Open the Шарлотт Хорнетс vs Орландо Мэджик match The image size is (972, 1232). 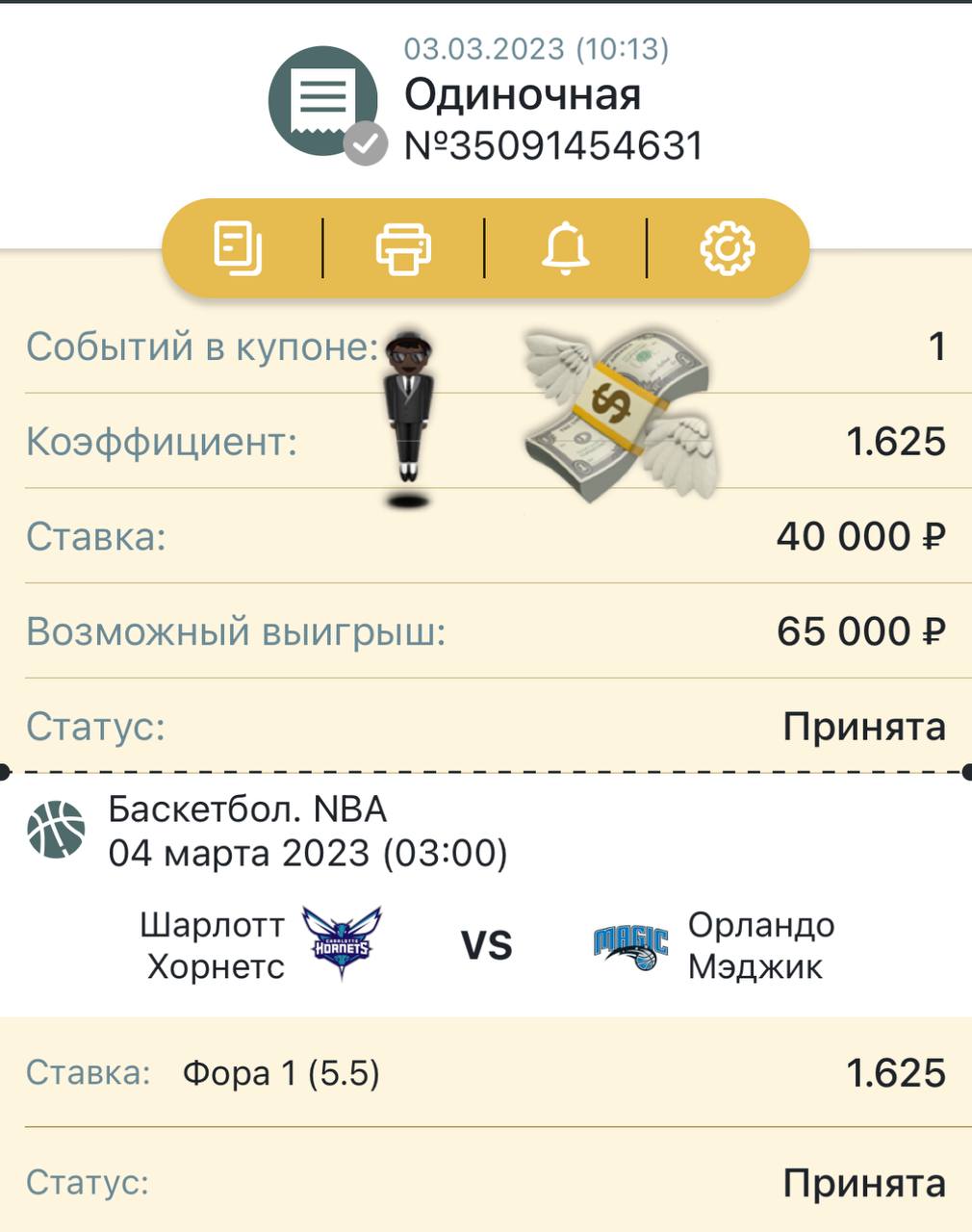[x=486, y=945]
